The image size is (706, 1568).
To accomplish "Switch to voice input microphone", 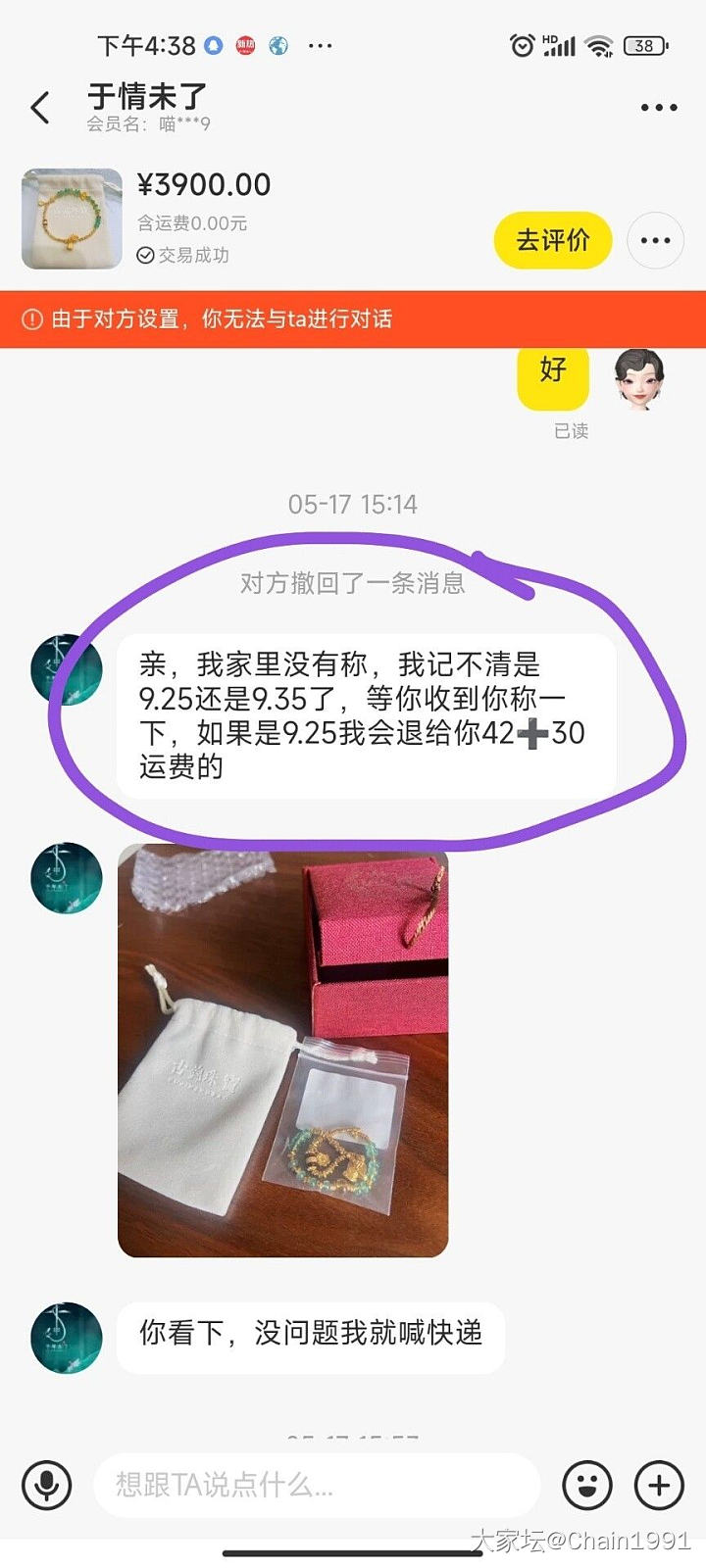I will coord(46,1486).
